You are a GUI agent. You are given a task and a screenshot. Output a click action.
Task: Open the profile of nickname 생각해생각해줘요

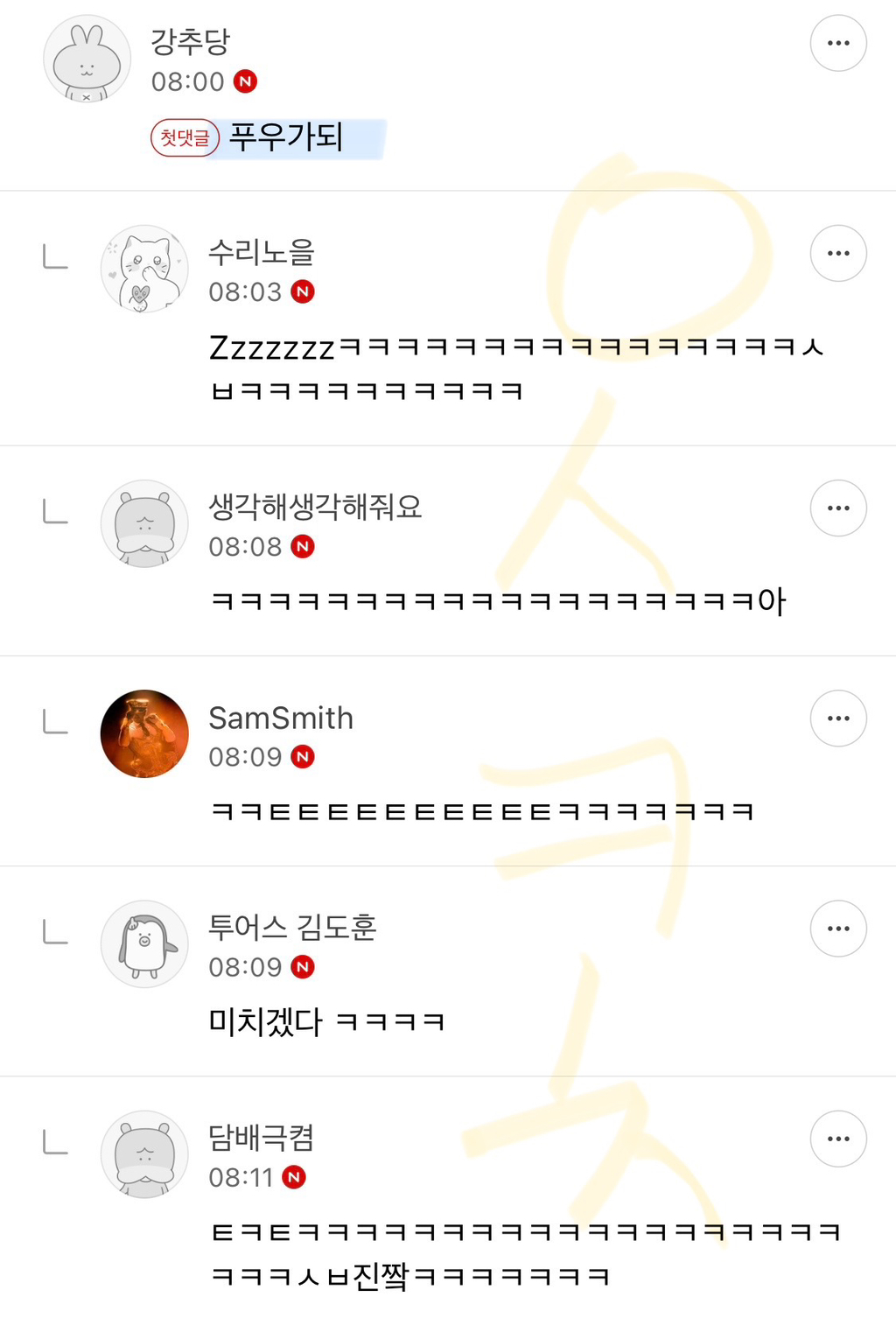click(x=315, y=507)
